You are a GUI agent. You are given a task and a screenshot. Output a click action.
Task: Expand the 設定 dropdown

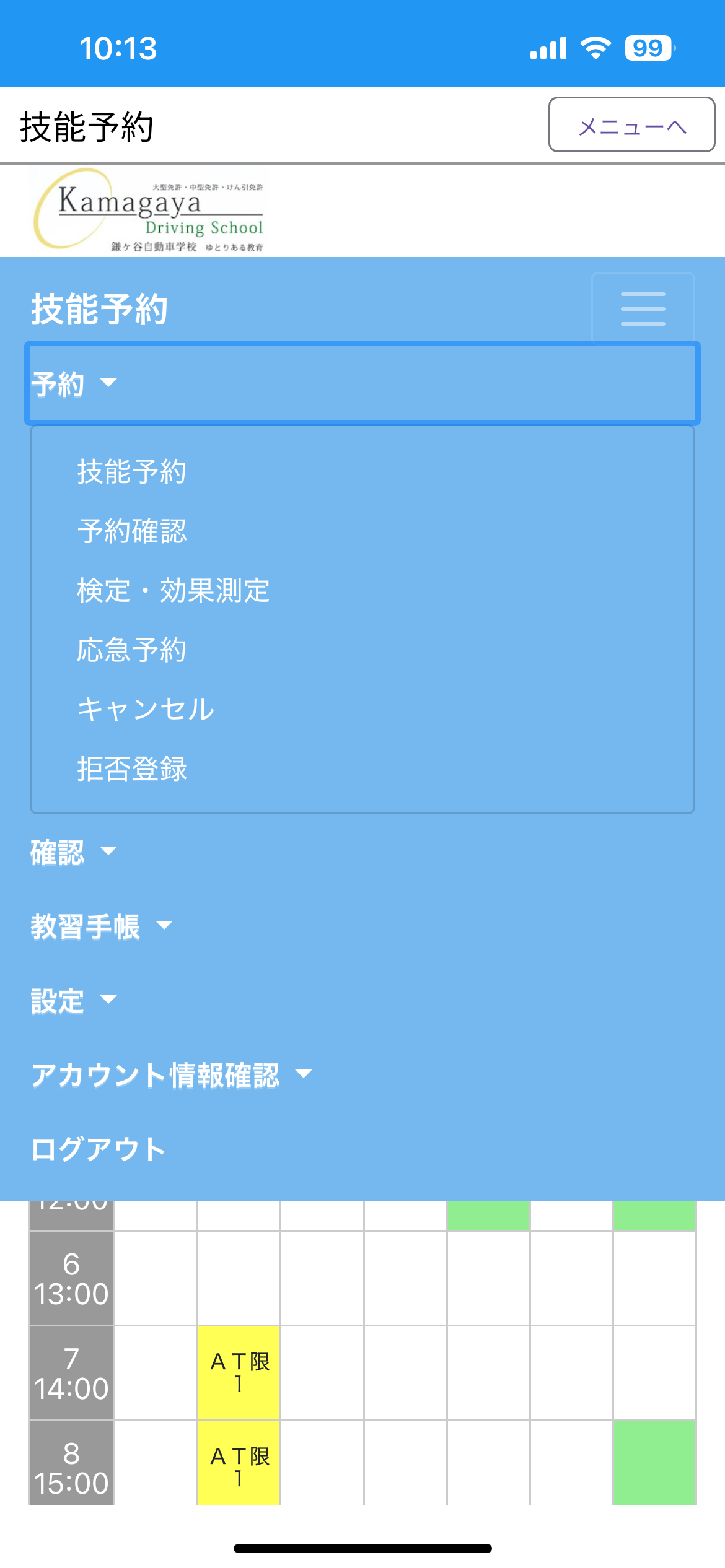(74, 1001)
